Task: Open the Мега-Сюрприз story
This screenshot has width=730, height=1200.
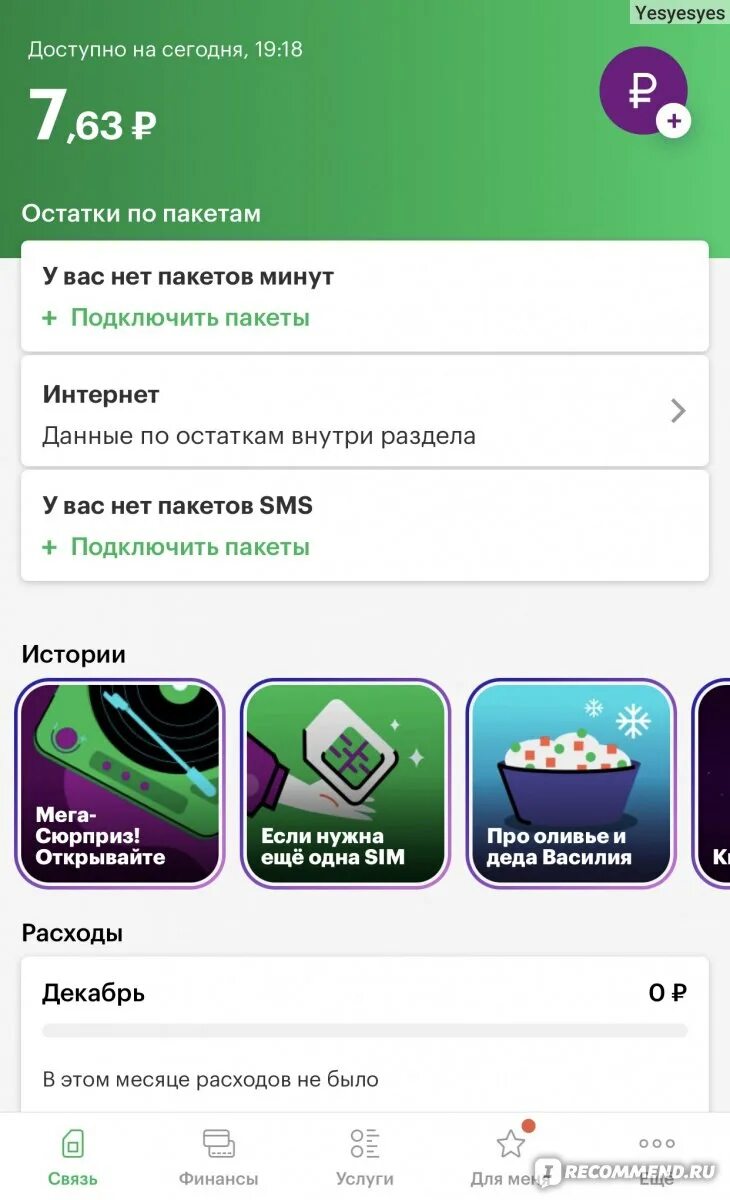Action: (120, 783)
